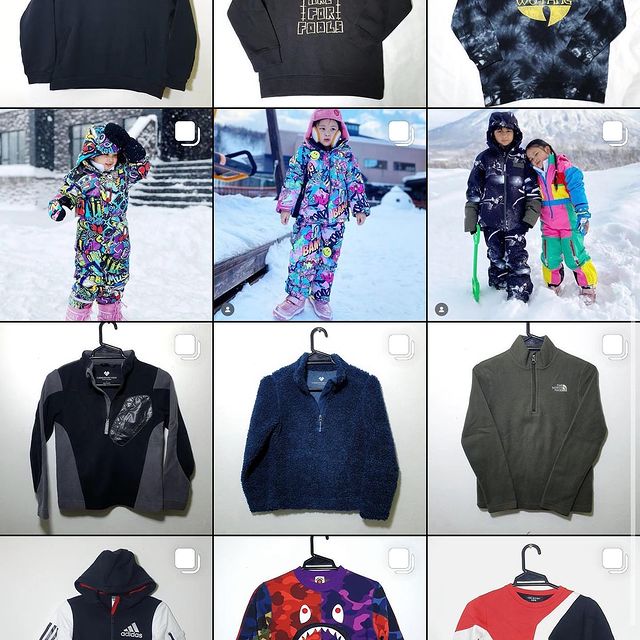
Task: Open the navy sherpa fleece pullover post
Action: pos(320,430)
